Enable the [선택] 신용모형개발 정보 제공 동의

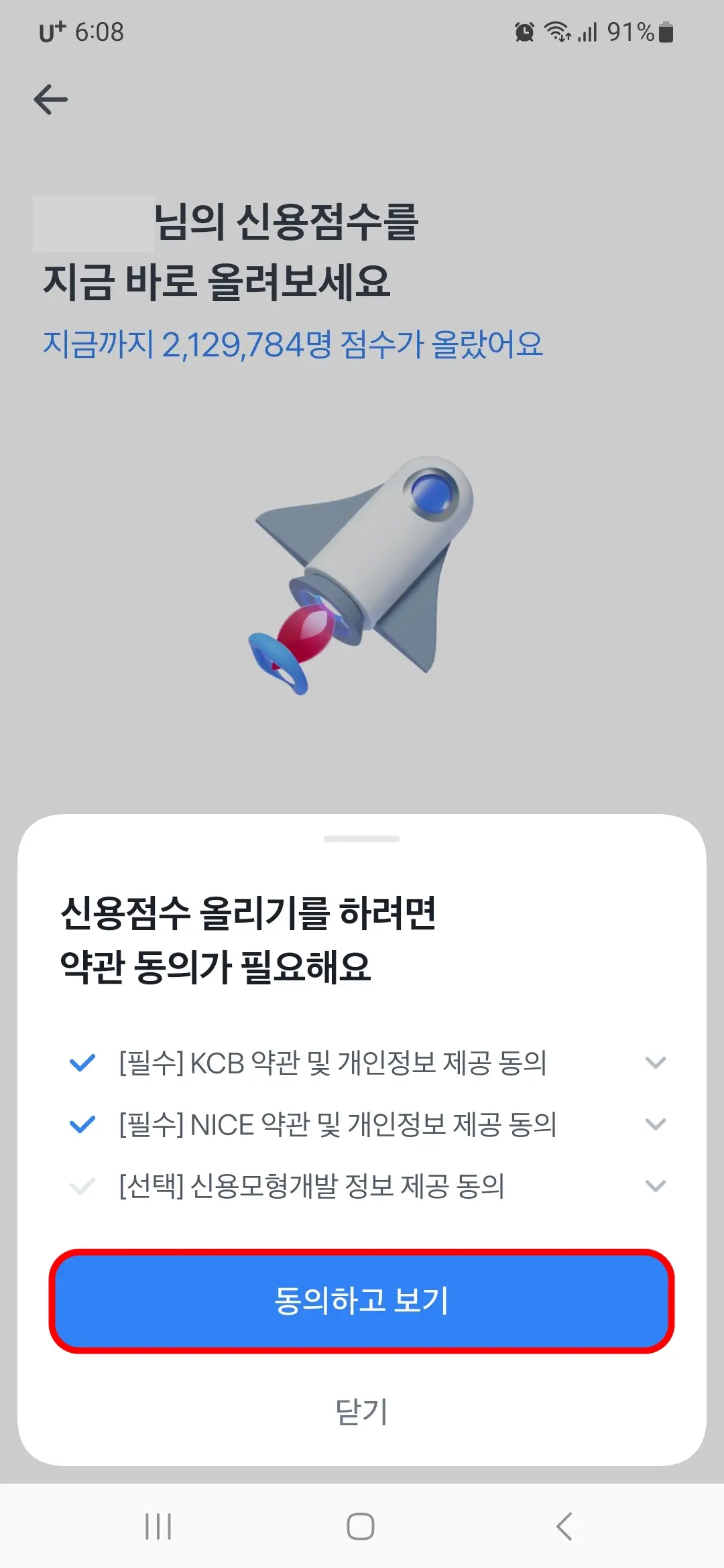[x=82, y=1186]
